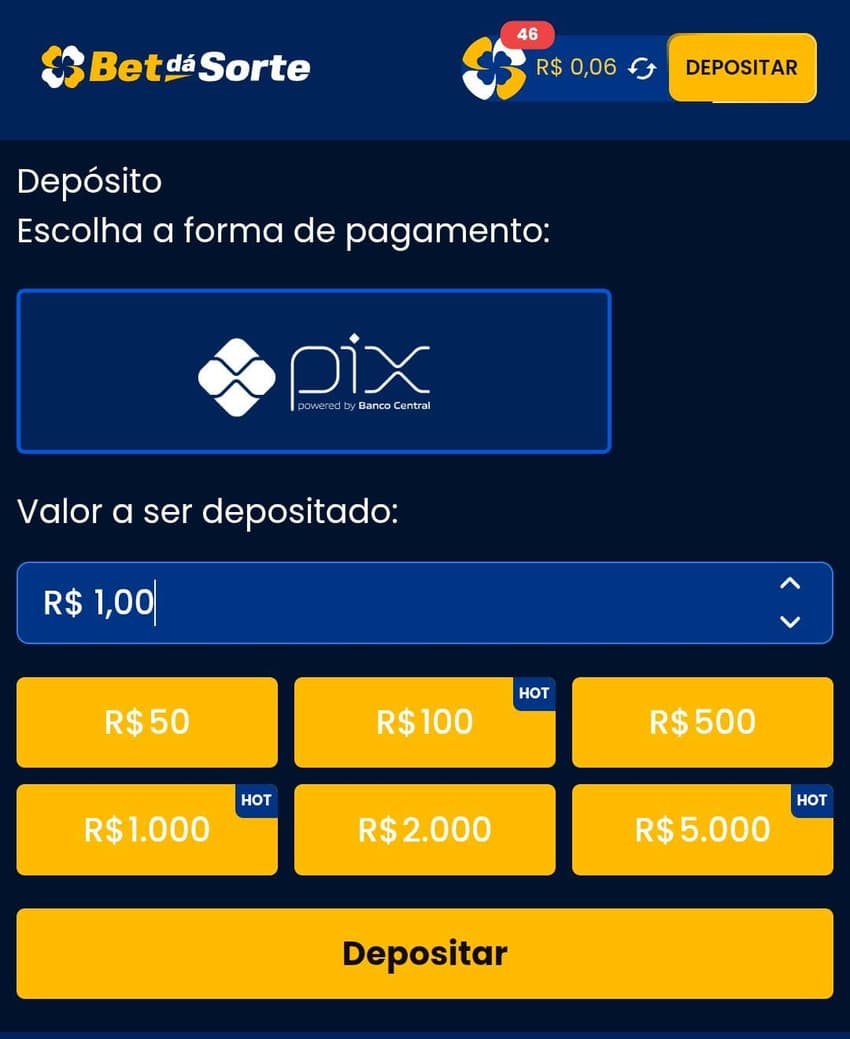Click the HOT badge on R$1.000 button

click(257, 800)
